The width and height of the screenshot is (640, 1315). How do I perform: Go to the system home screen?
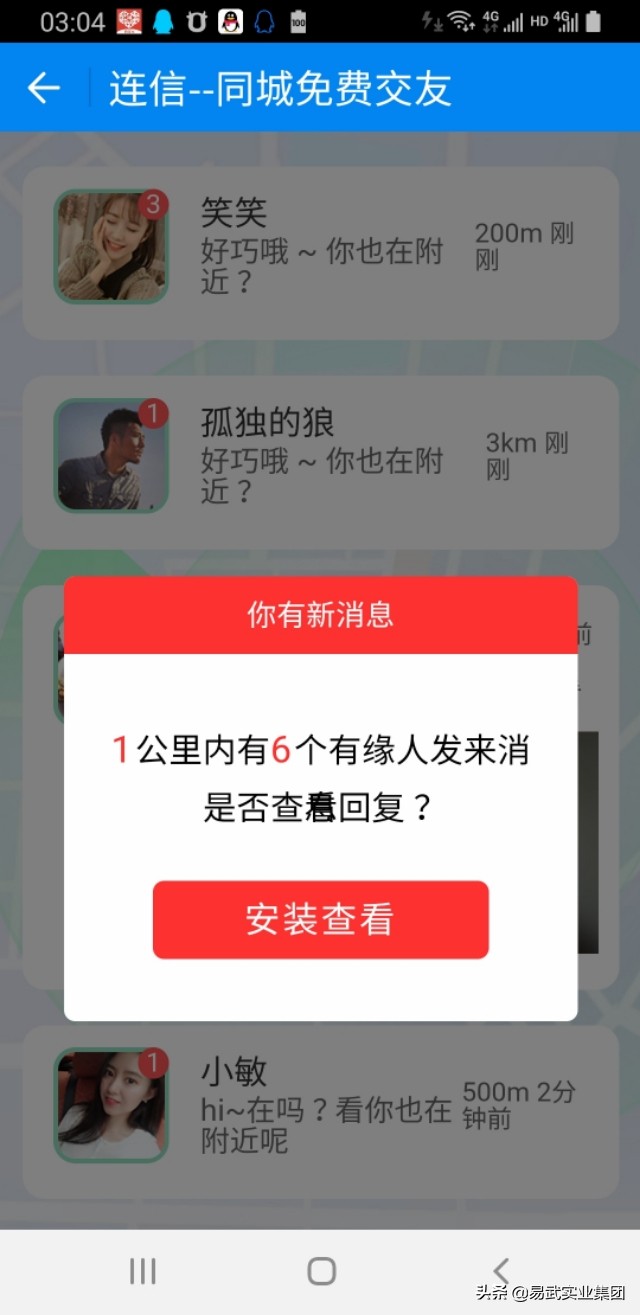[321, 1271]
